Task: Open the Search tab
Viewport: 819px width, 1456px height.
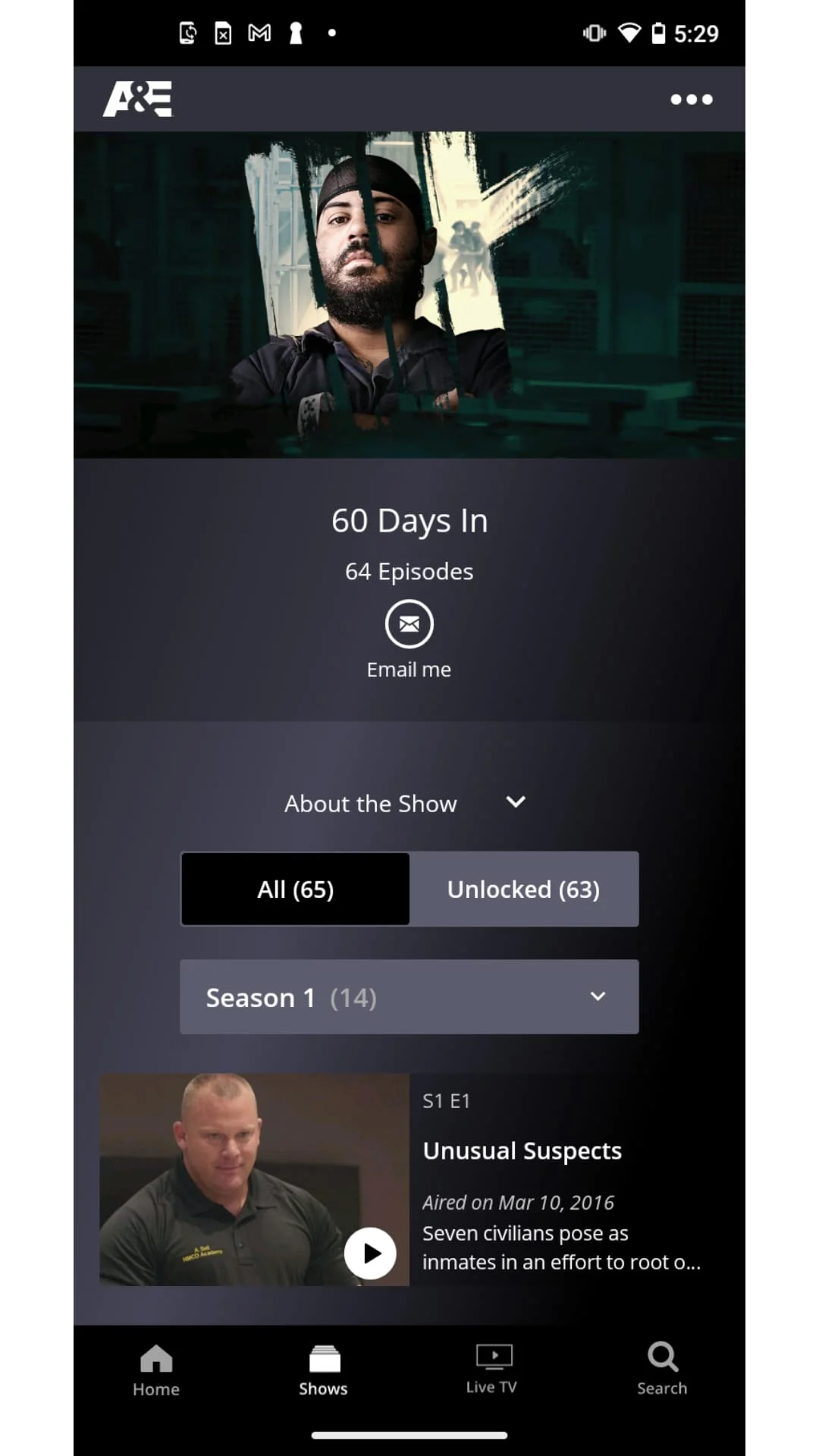Action: [x=662, y=1370]
